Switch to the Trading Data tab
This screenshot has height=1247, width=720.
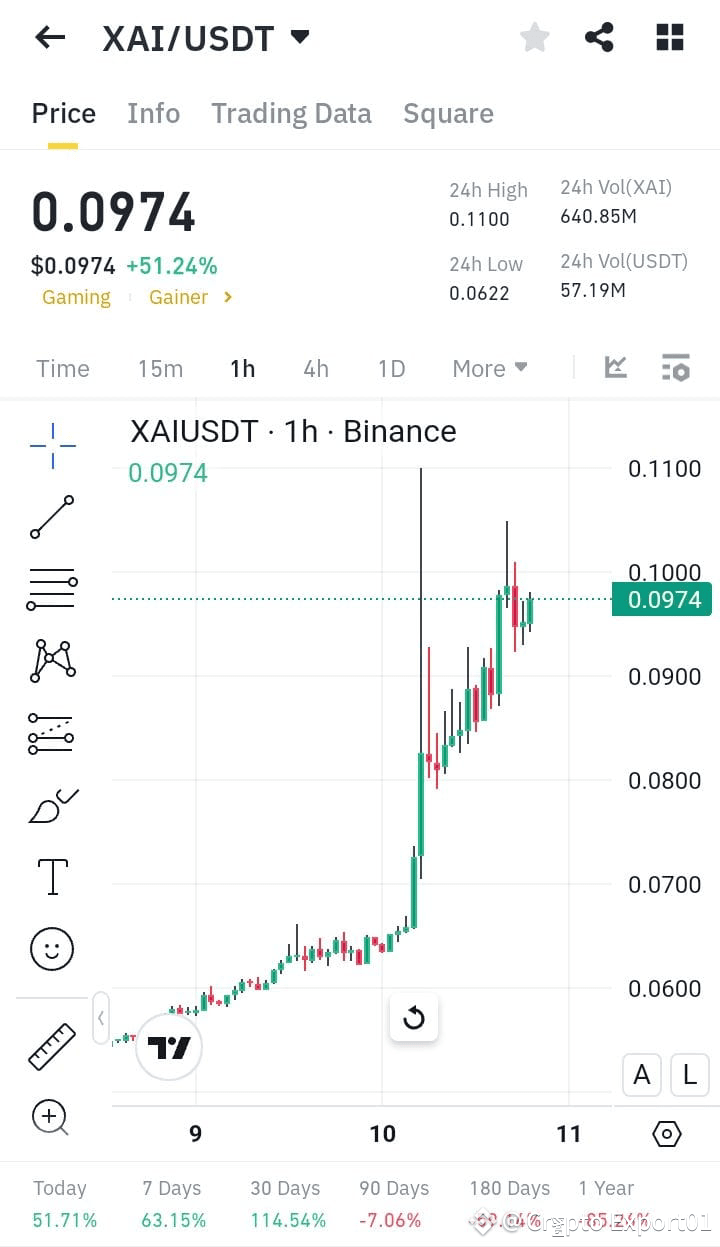point(291,113)
